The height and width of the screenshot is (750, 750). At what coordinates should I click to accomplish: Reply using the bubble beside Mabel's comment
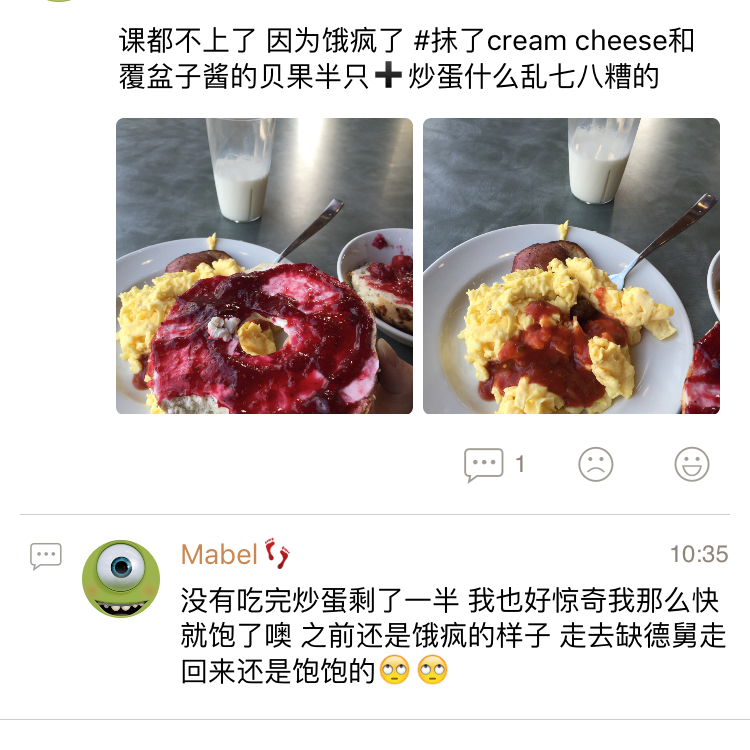click(x=46, y=556)
